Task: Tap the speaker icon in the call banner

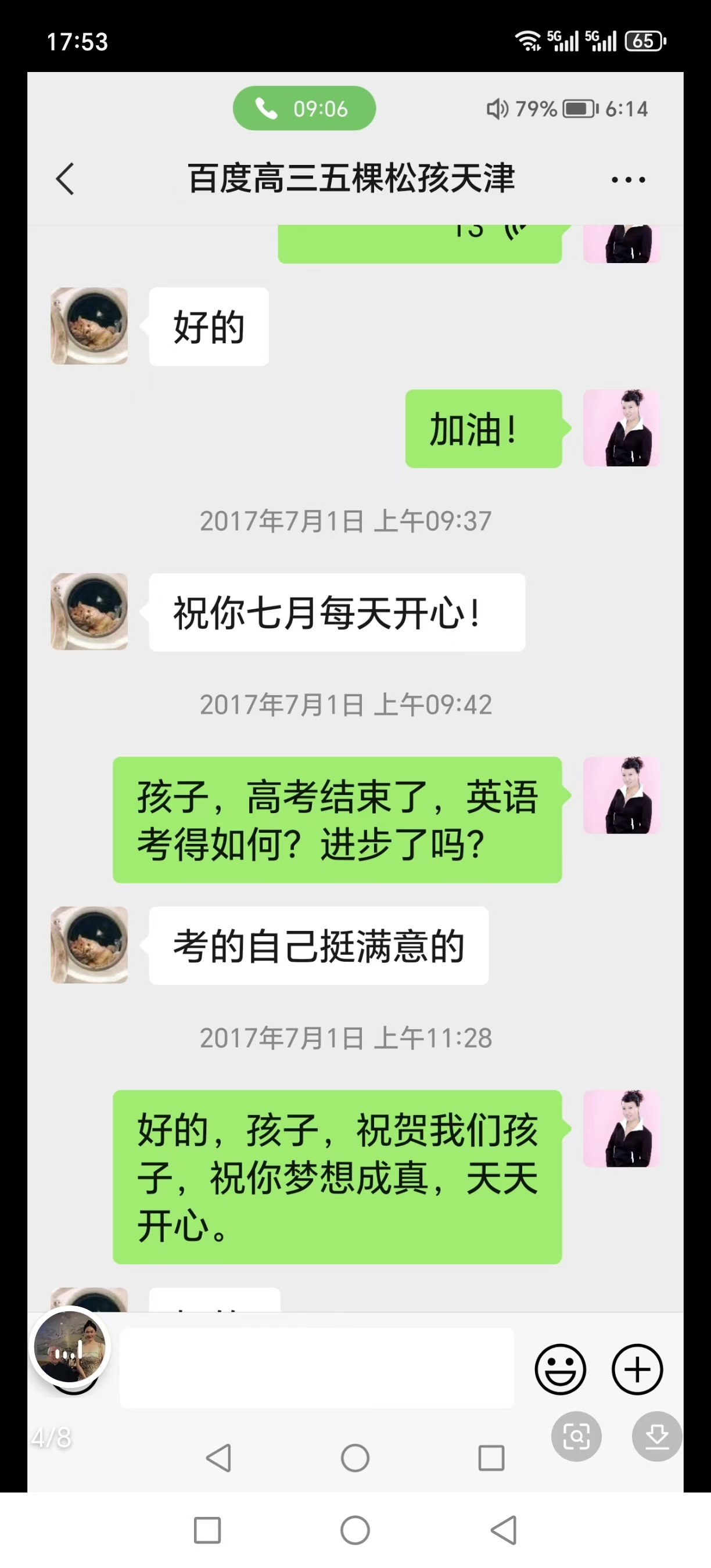Action: [498, 110]
